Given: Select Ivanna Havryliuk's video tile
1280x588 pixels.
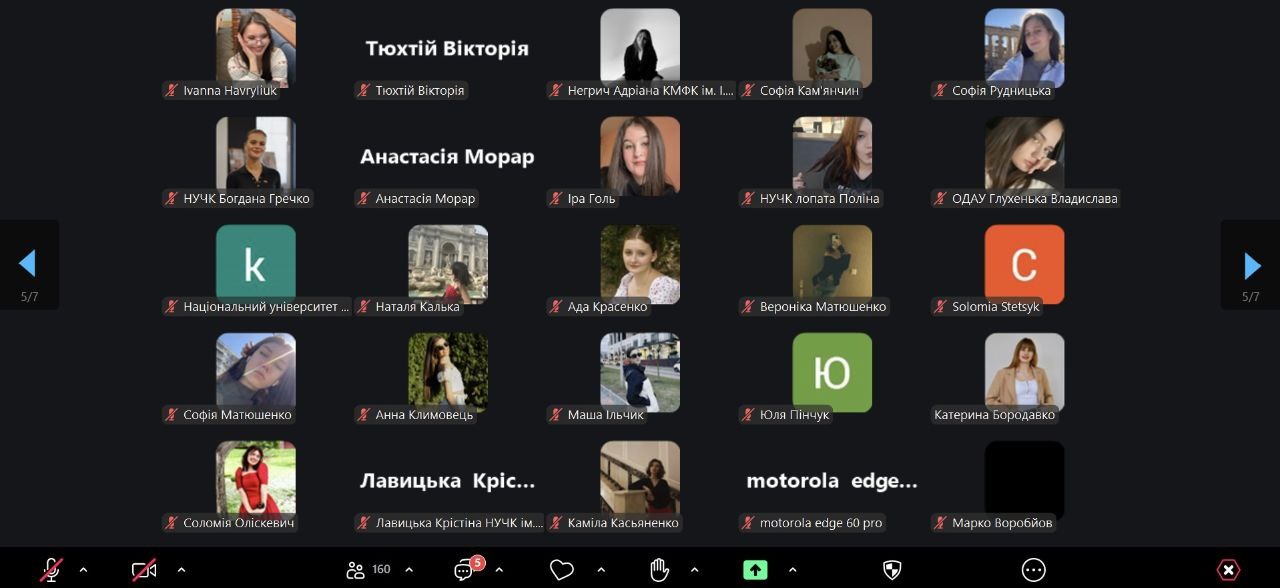Looking at the screenshot, I should [256, 48].
